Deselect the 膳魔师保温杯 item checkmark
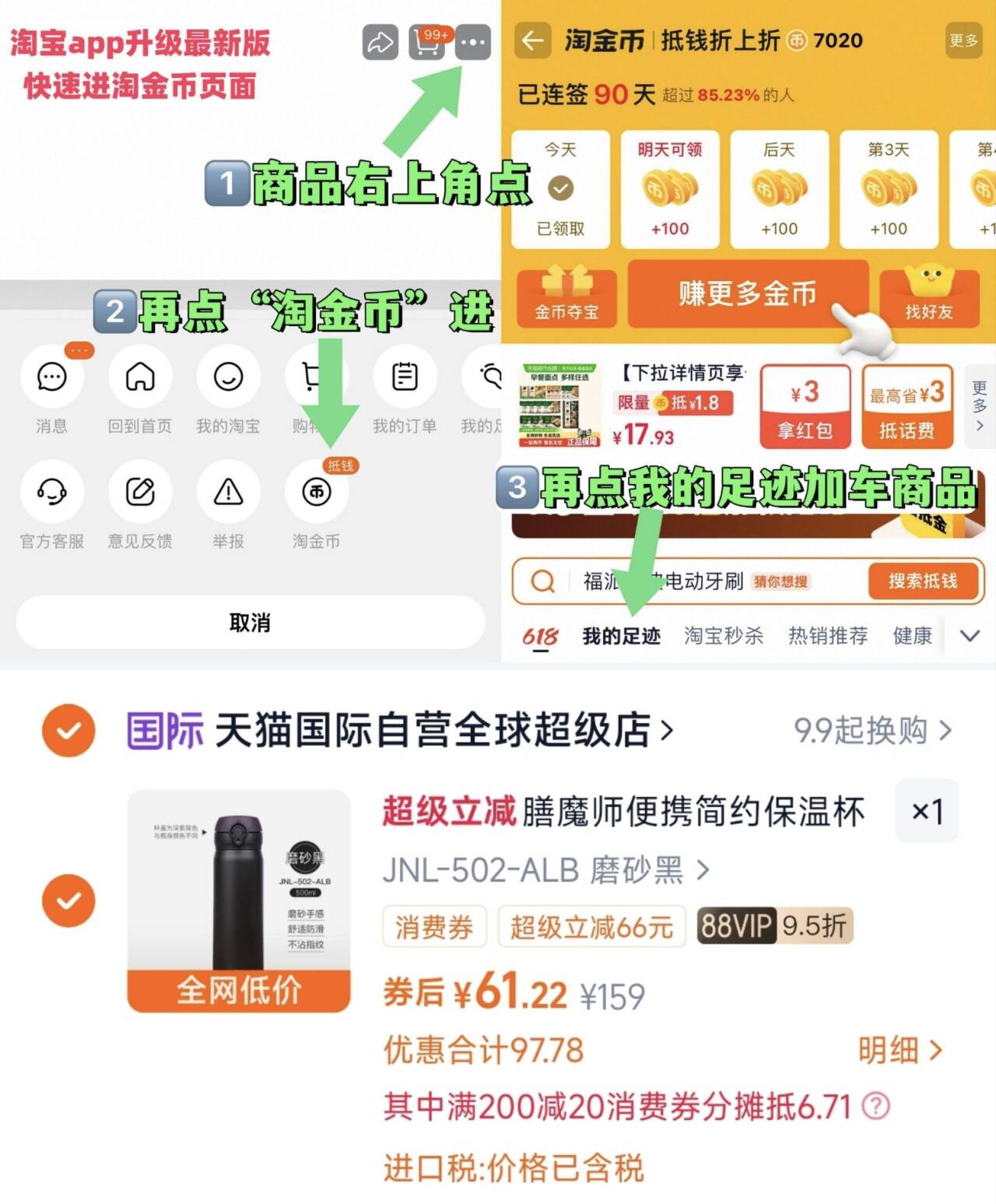 point(68,901)
